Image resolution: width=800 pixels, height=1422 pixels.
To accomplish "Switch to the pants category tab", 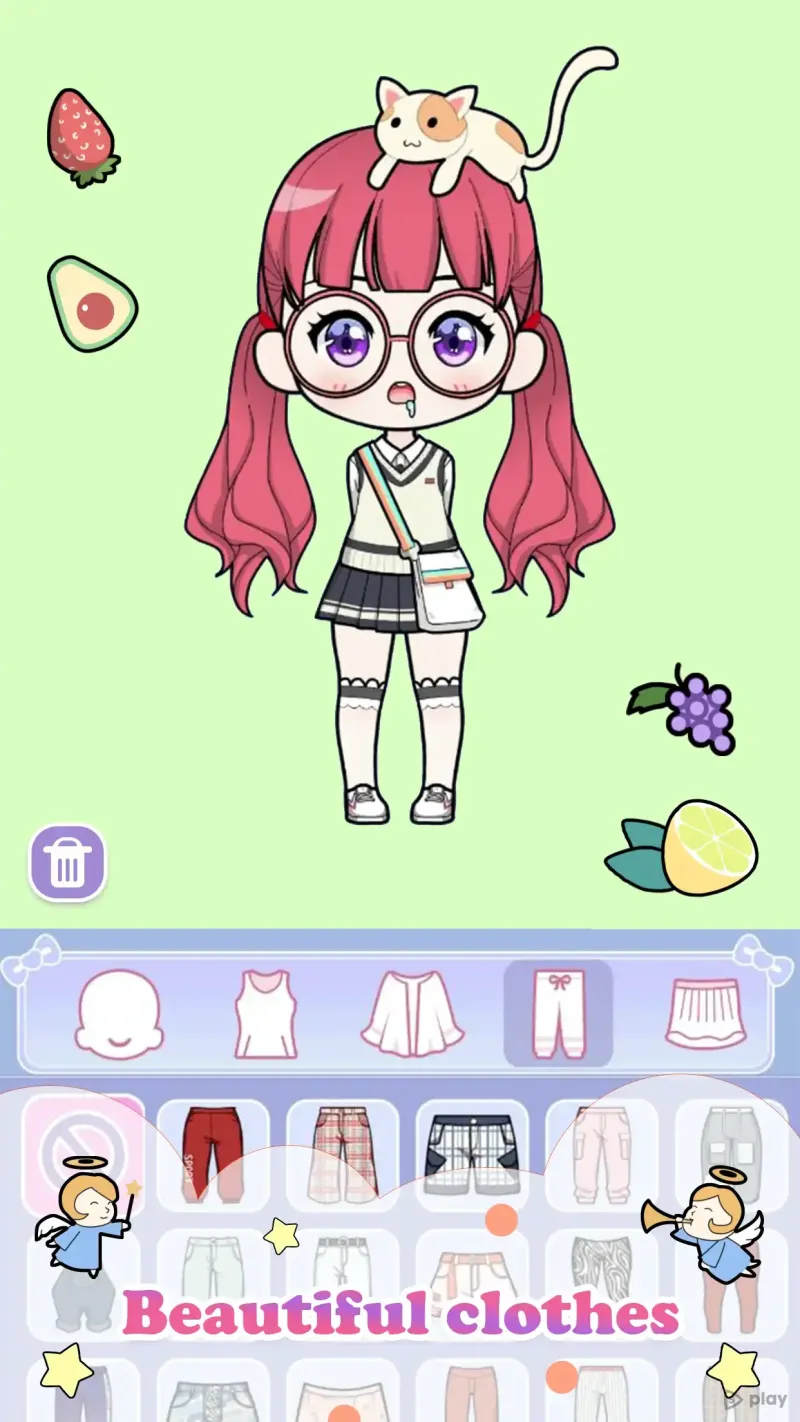I will click(x=559, y=1010).
